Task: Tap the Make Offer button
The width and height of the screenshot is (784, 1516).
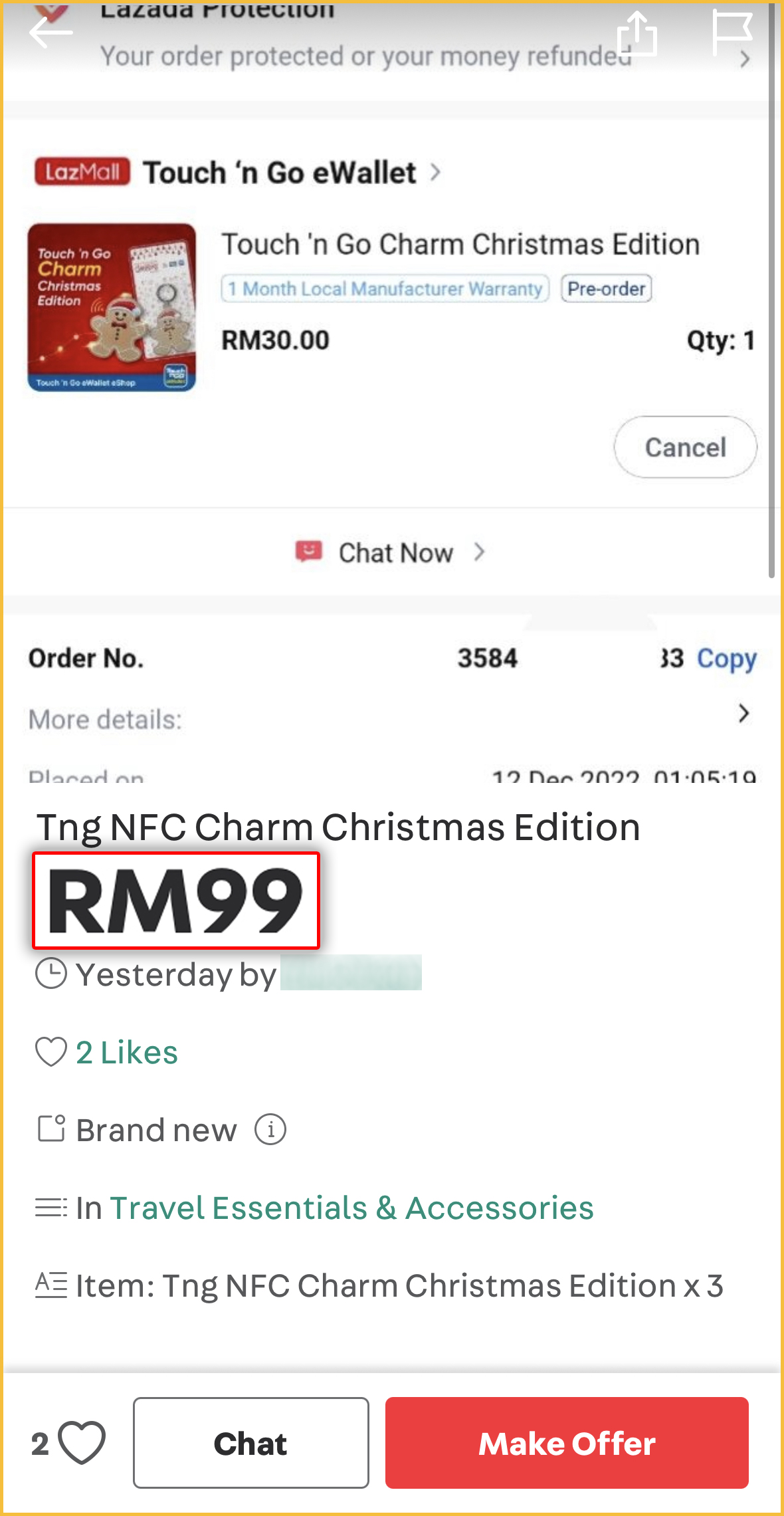Action: (567, 1443)
